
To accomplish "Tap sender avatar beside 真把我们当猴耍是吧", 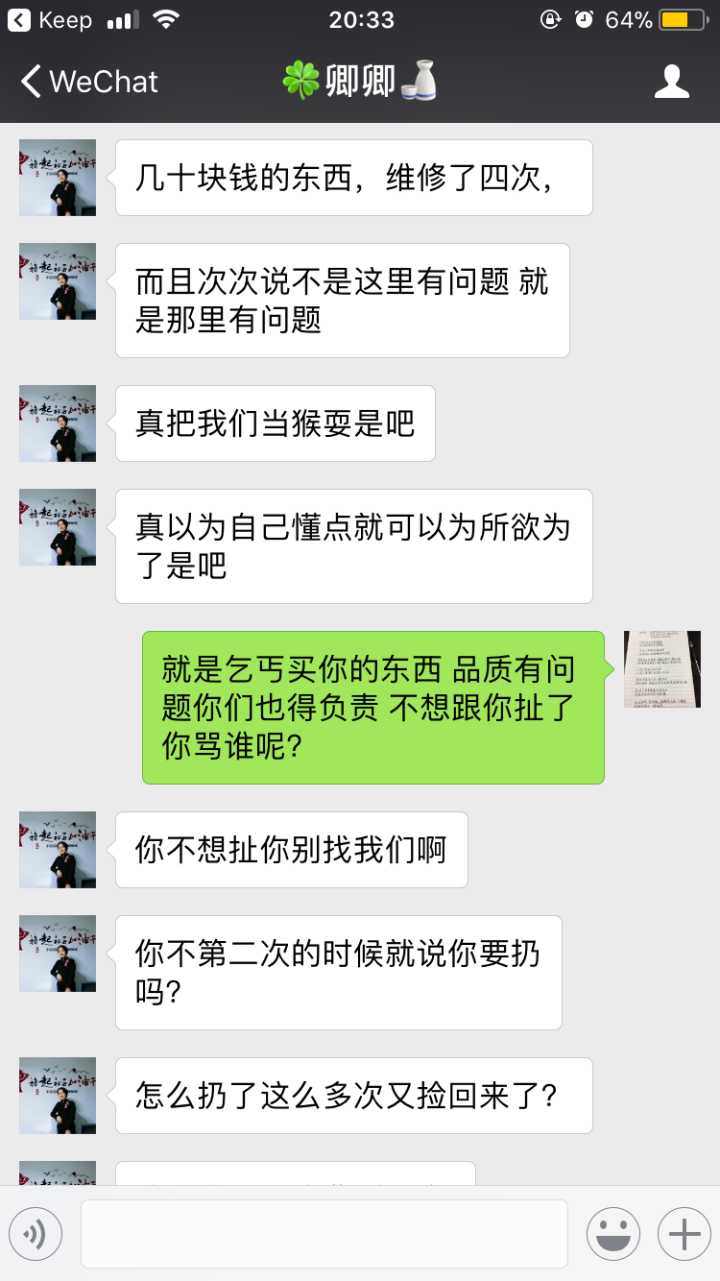I will 58,423.
